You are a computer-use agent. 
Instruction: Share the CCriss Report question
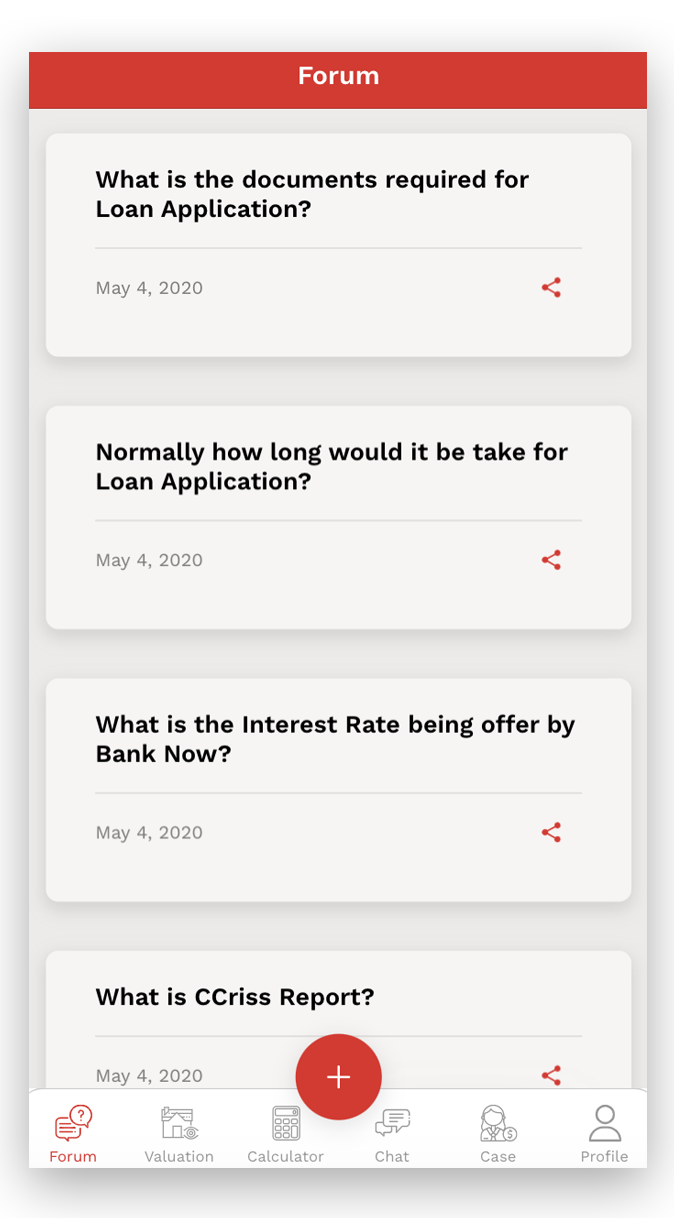[551, 1075]
